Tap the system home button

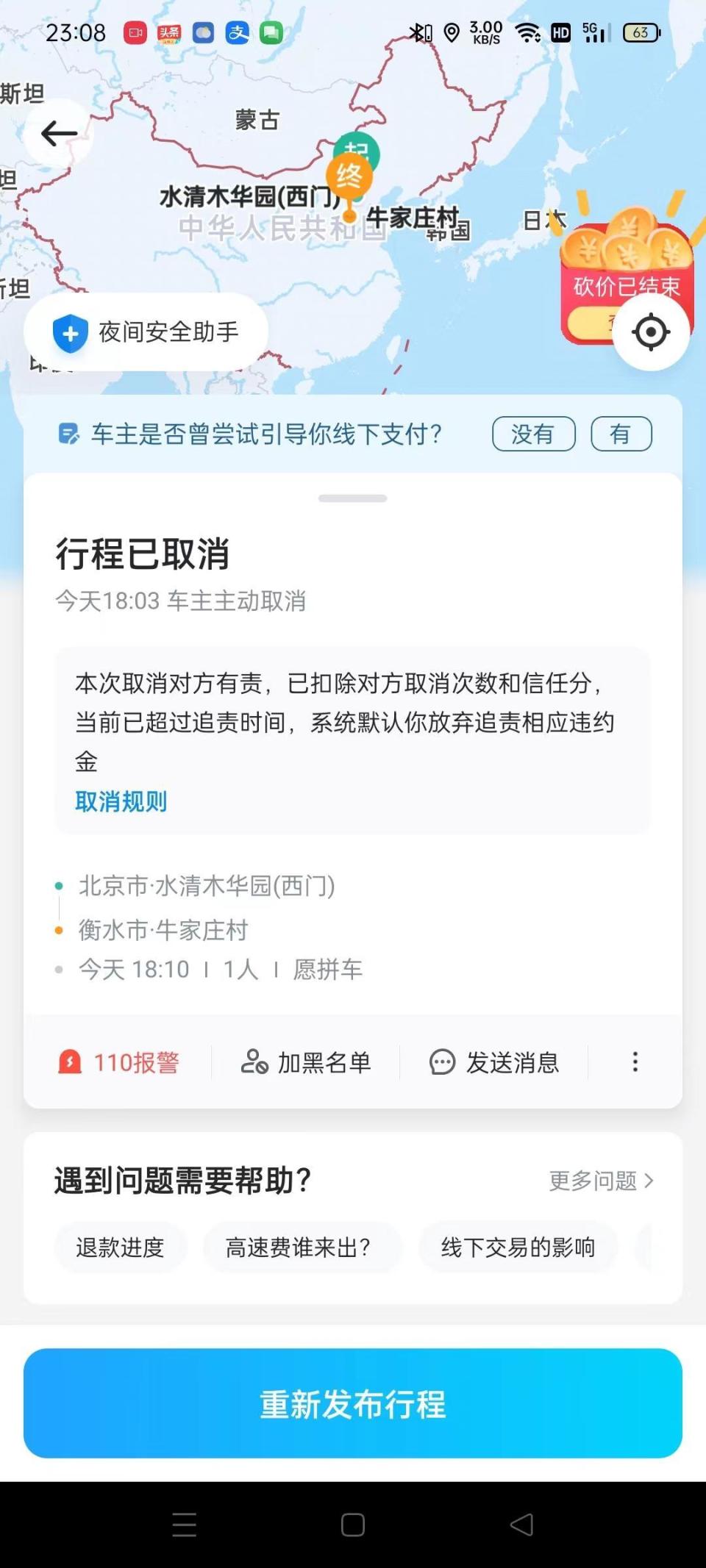pyautogui.click(x=353, y=1525)
